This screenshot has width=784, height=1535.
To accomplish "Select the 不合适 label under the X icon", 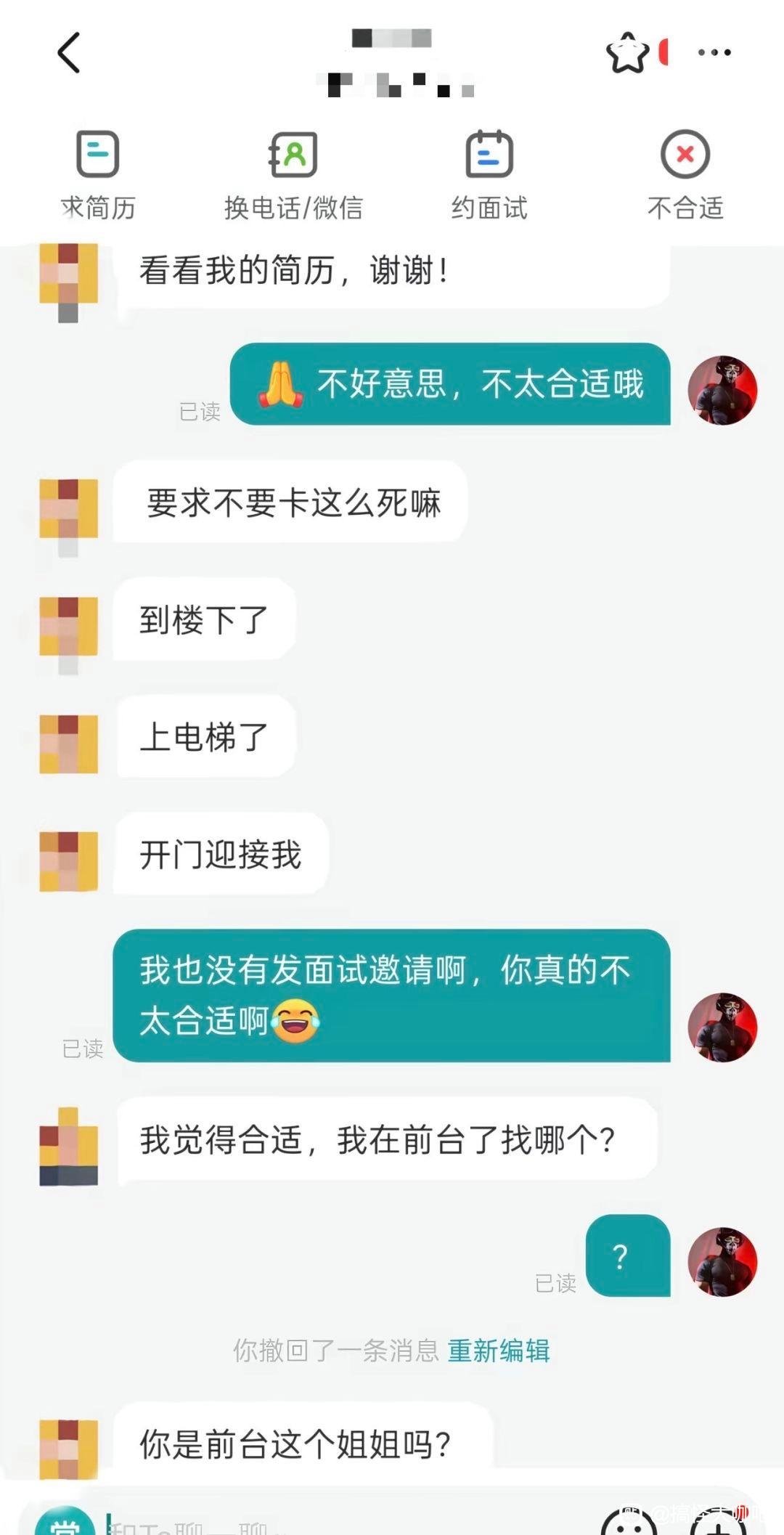I will tap(683, 208).
